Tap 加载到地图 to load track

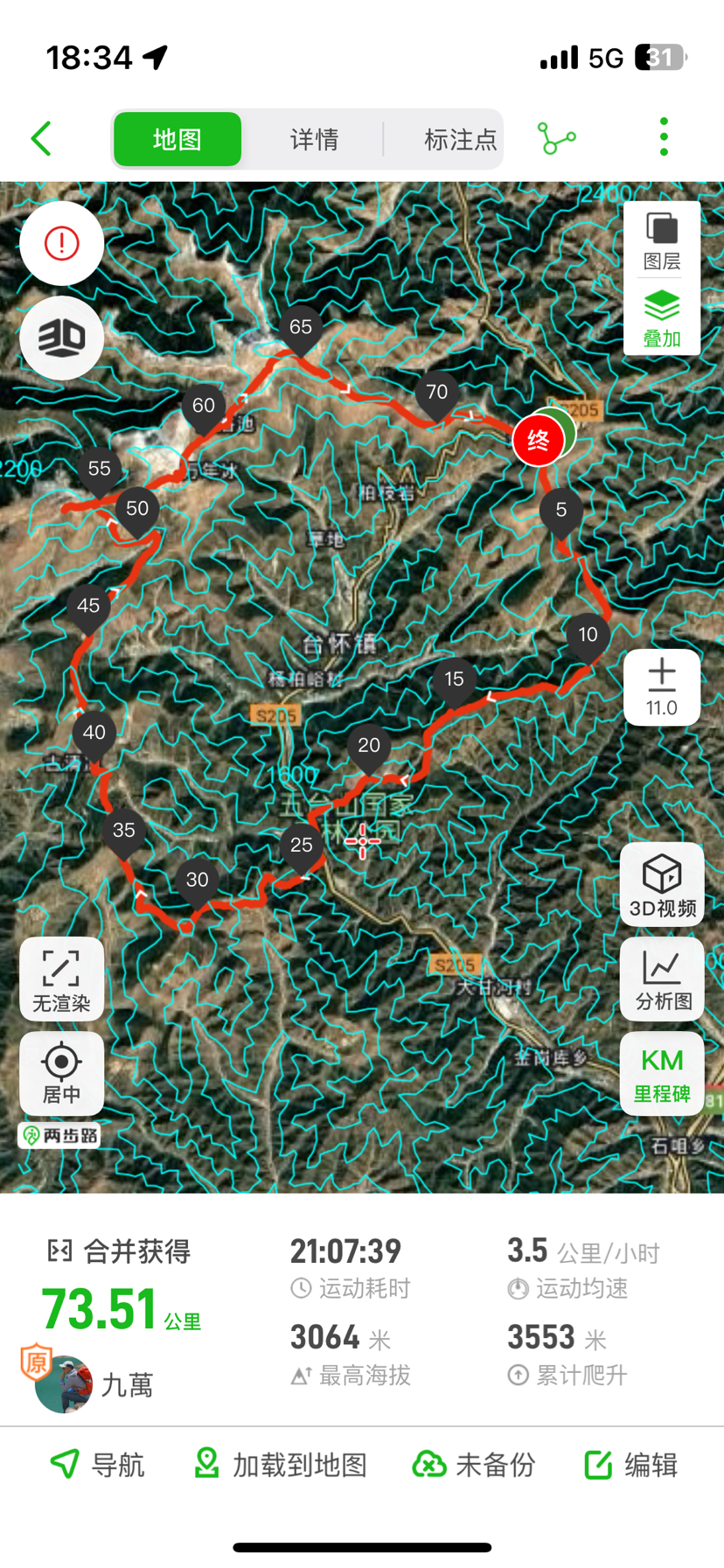280,1464
